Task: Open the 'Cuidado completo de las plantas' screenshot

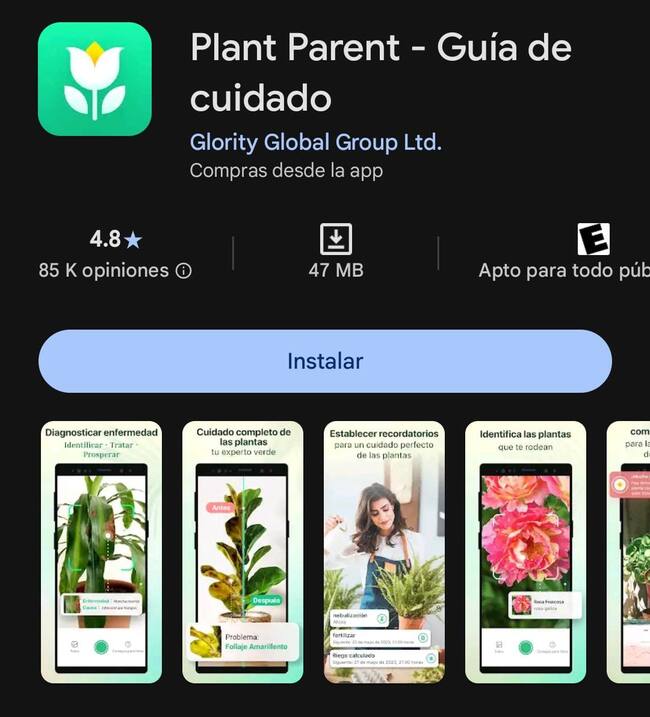Action: (243, 550)
